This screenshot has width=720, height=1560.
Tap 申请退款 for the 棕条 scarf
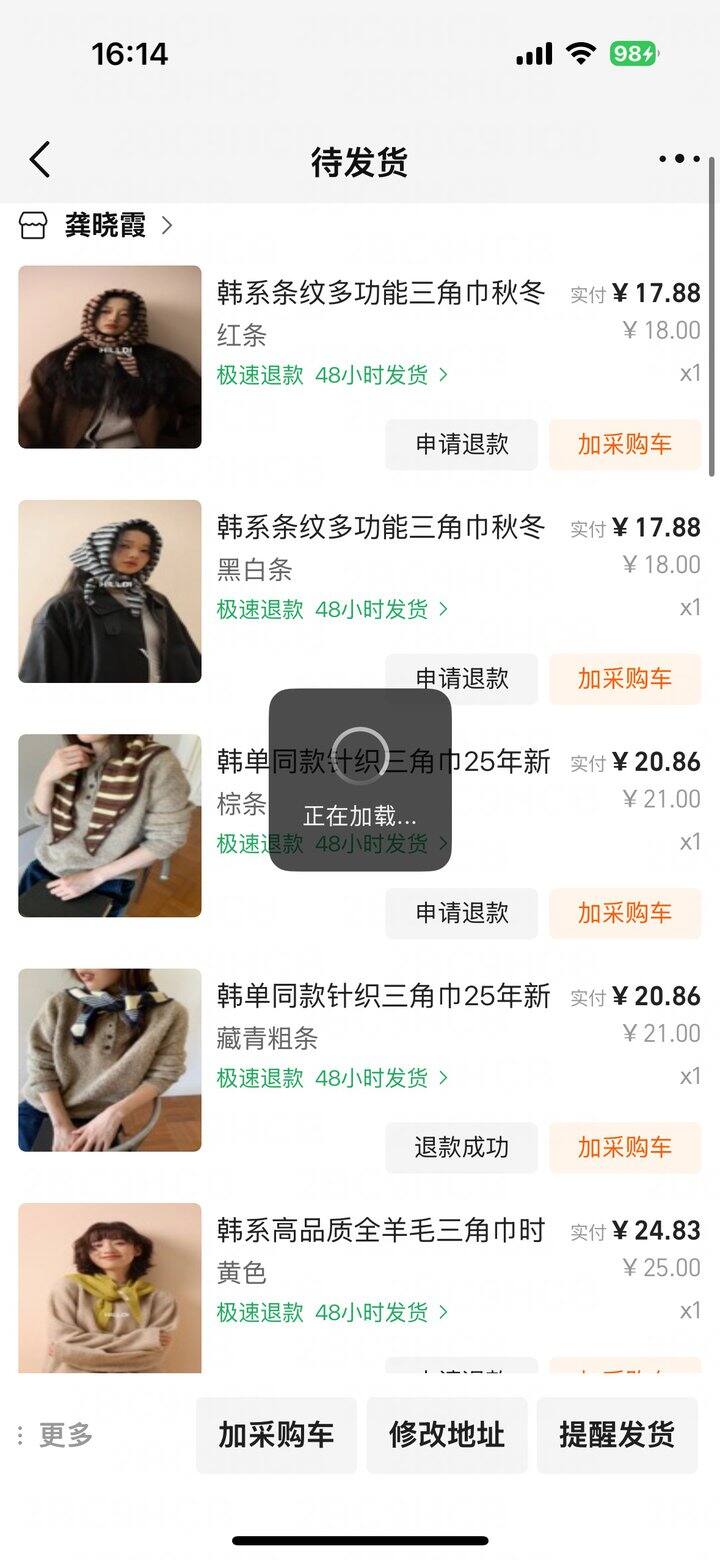[x=461, y=912]
